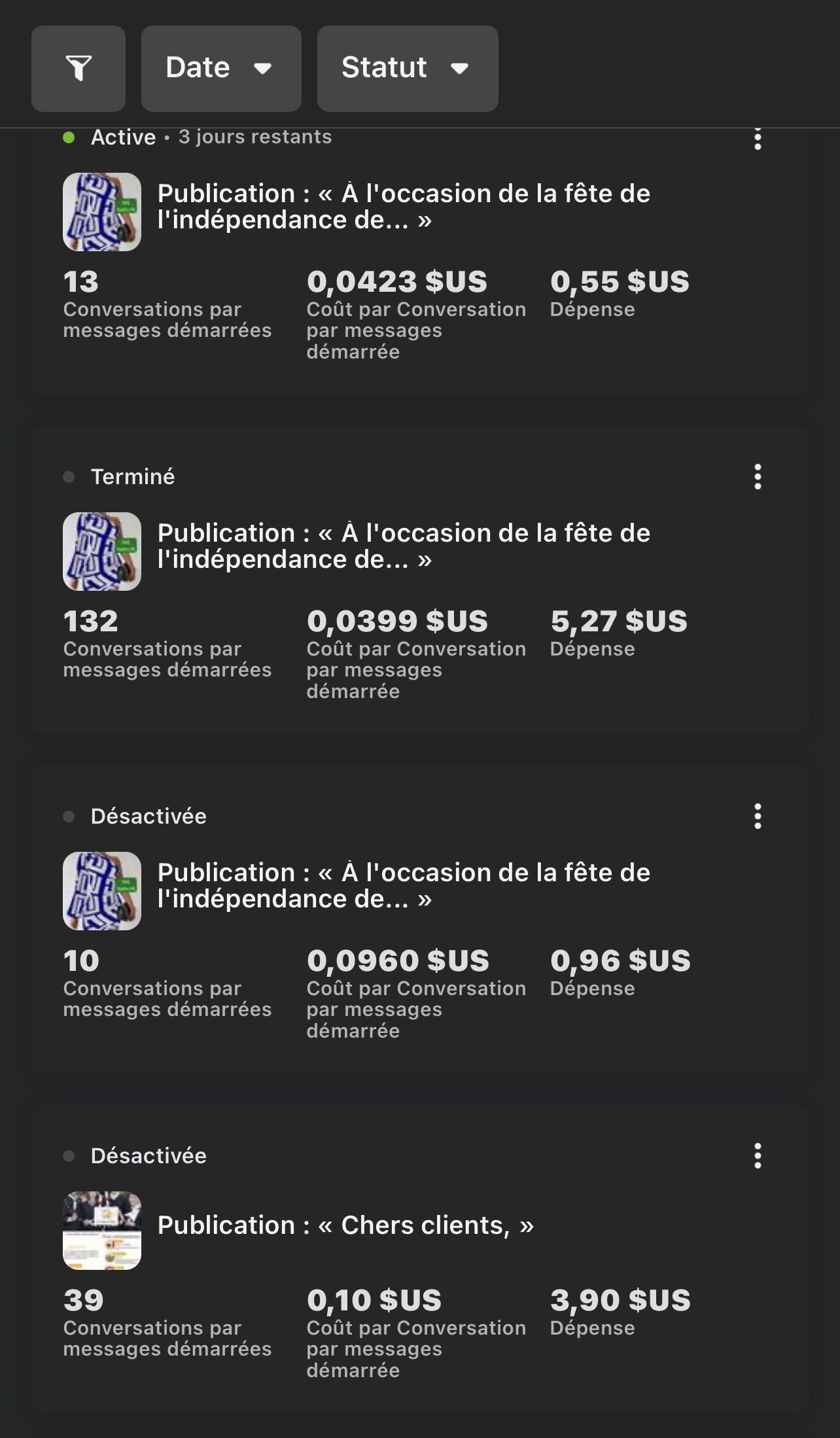Open the Active ad with 13 conversations
This screenshot has height=1438, width=840.
click(420, 262)
